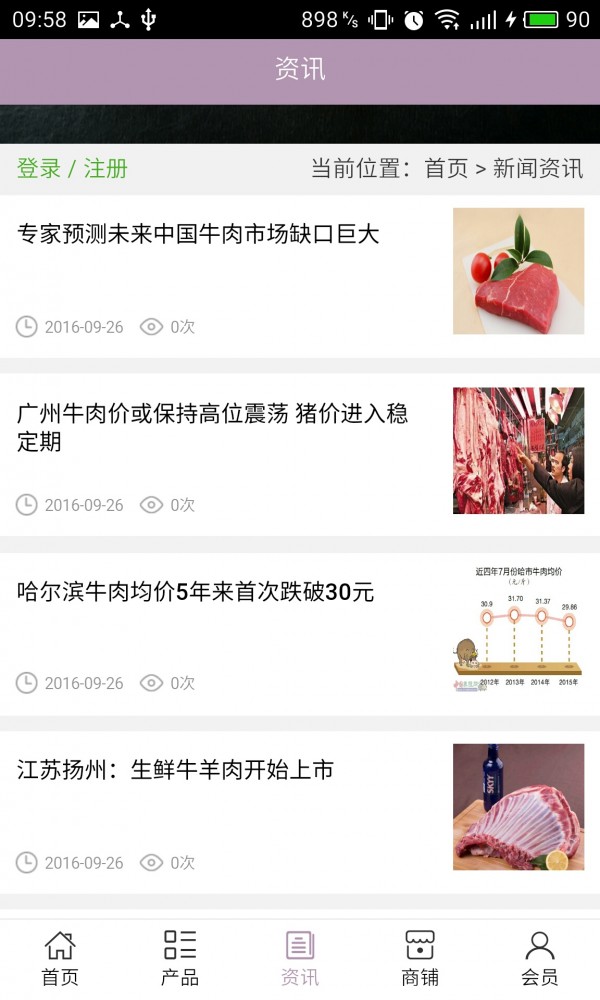Open article 专家预测未来中国牛肉市场缺口巨大
600x1000 pixels.
(x=198, y=235)
